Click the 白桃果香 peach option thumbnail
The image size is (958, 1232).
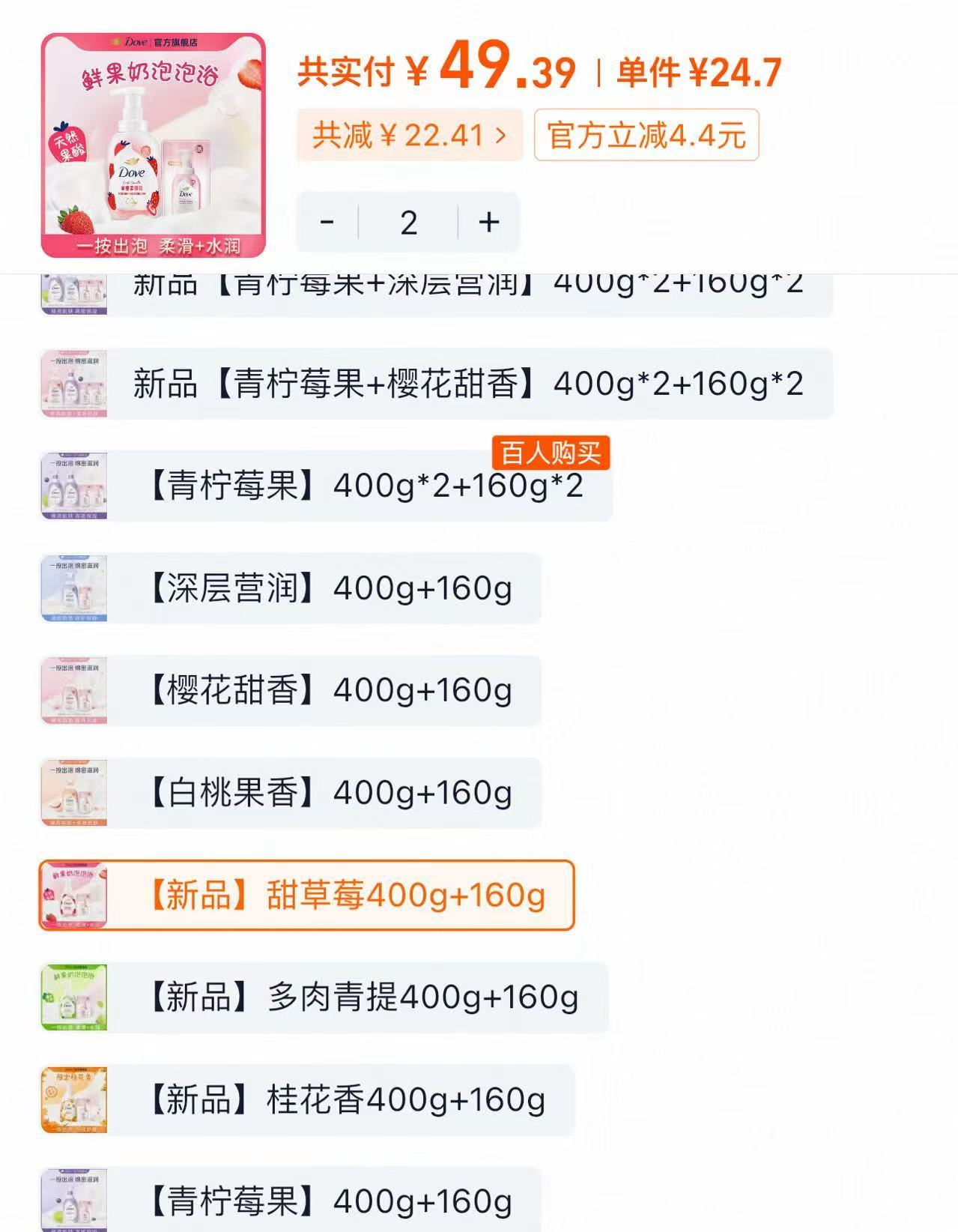tap(73, 793)
